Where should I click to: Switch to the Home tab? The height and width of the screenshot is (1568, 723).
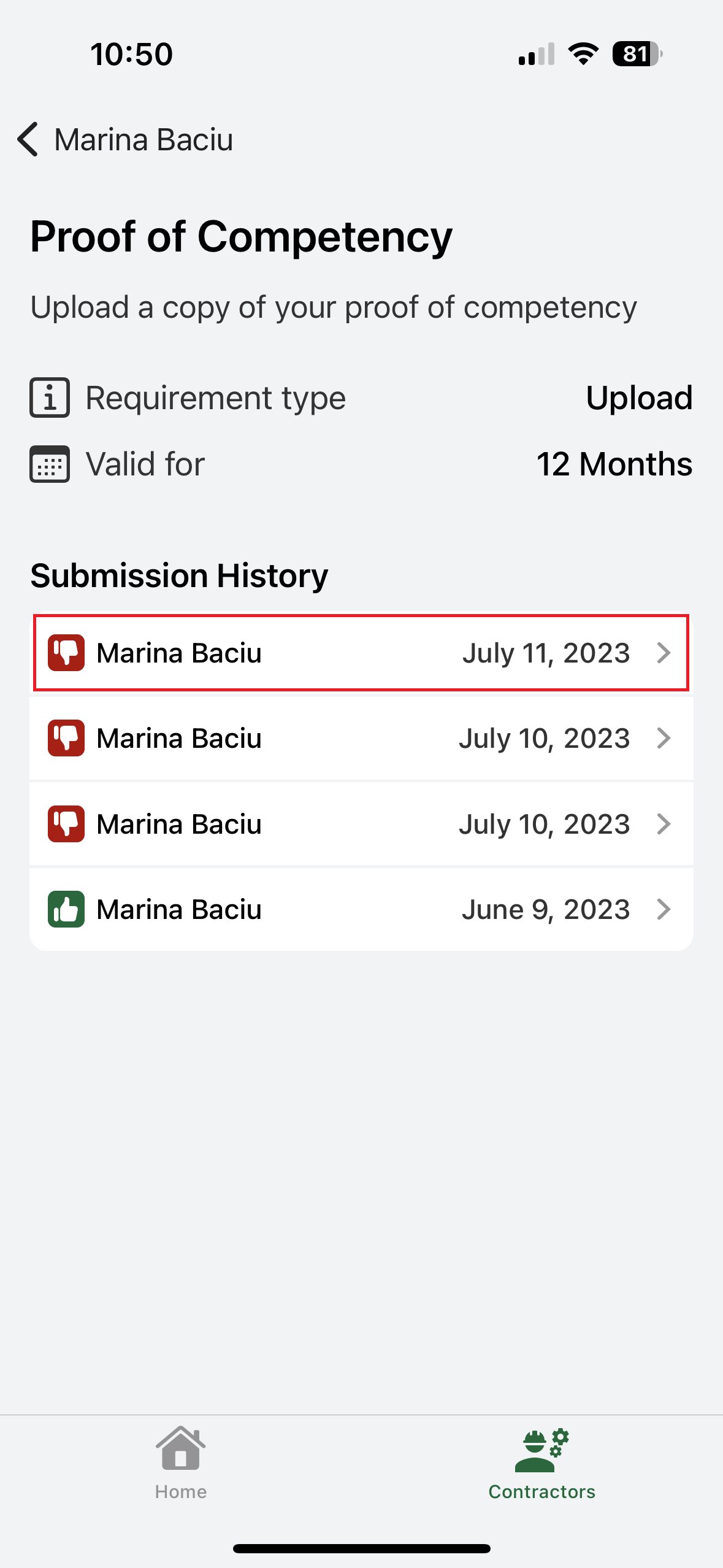tap(180, 1462)
